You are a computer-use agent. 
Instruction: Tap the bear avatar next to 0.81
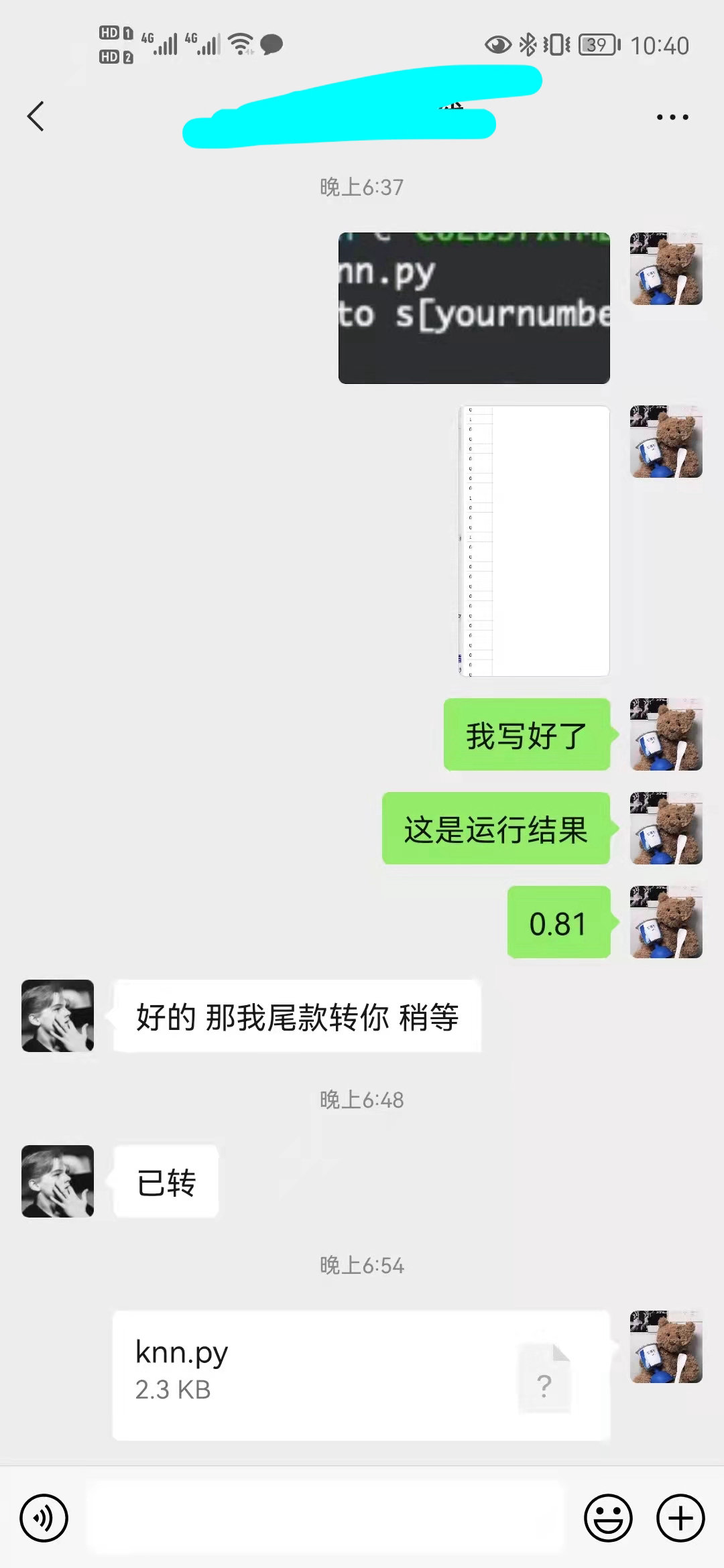666,922
